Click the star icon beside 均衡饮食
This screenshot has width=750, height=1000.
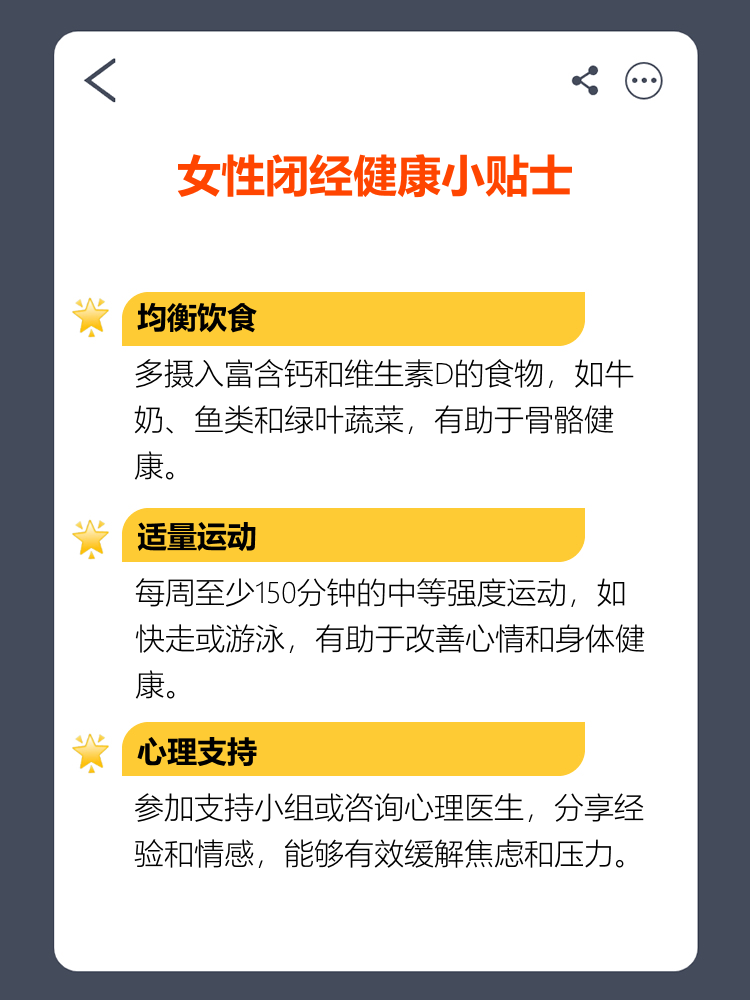(92, 318)
